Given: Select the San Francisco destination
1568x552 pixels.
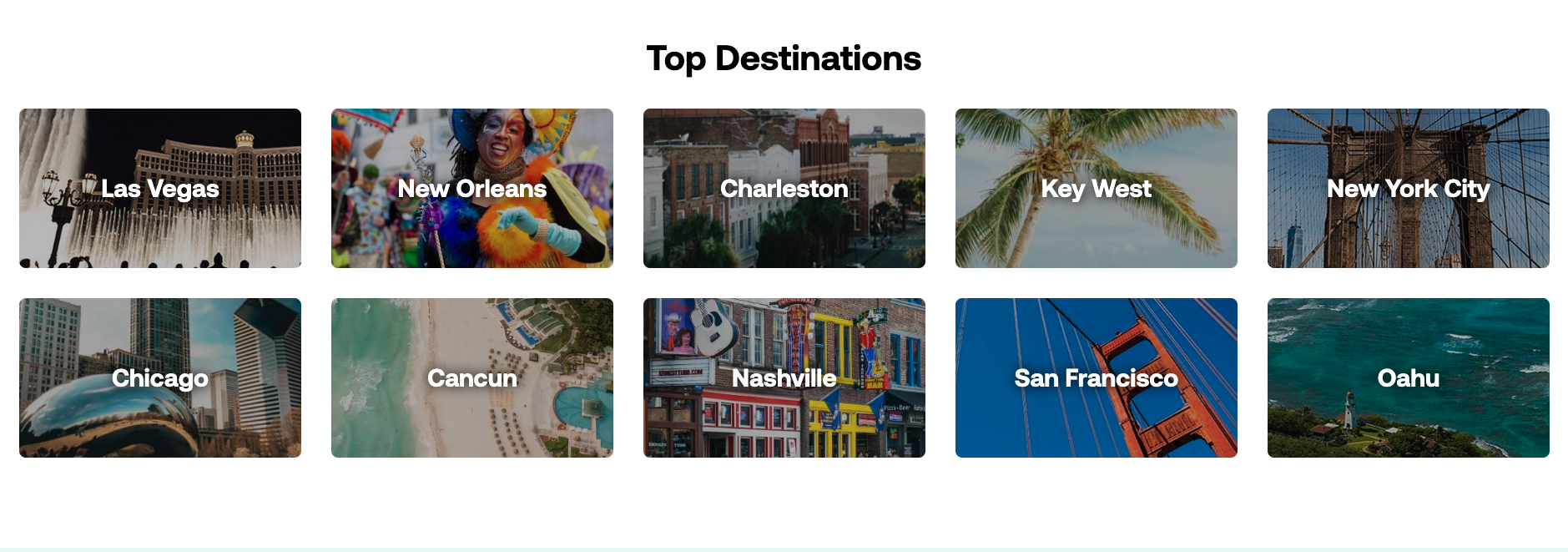Looking at the screenshot, I should tap(1097, 378).
